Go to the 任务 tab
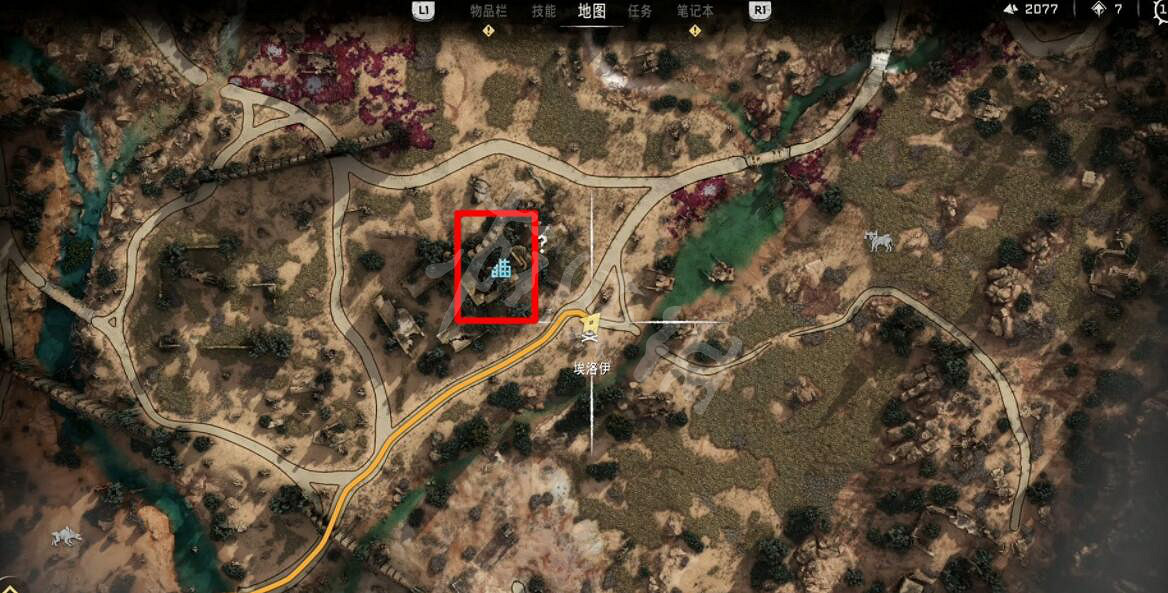 (x=640, y=12)
